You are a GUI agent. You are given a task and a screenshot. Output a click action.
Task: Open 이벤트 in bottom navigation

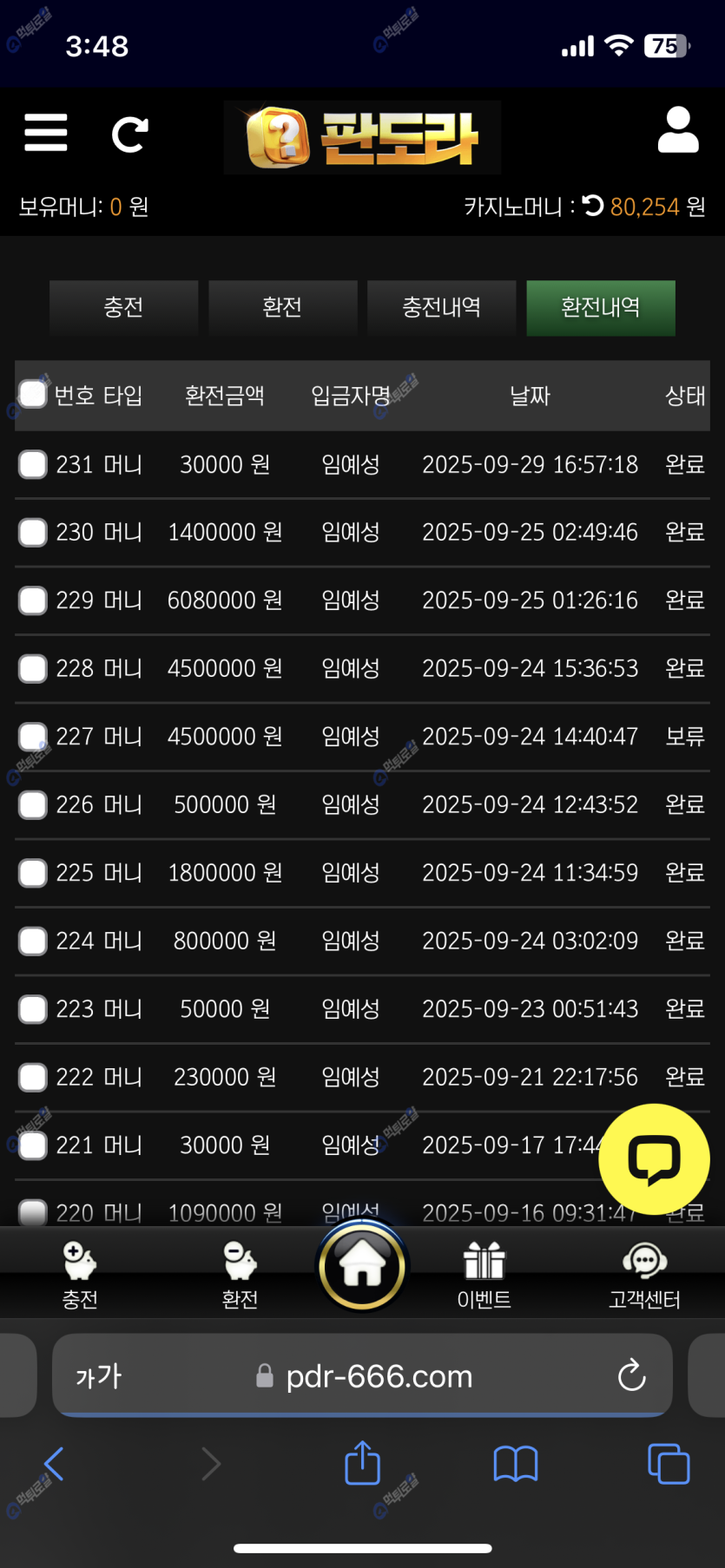484,1274
